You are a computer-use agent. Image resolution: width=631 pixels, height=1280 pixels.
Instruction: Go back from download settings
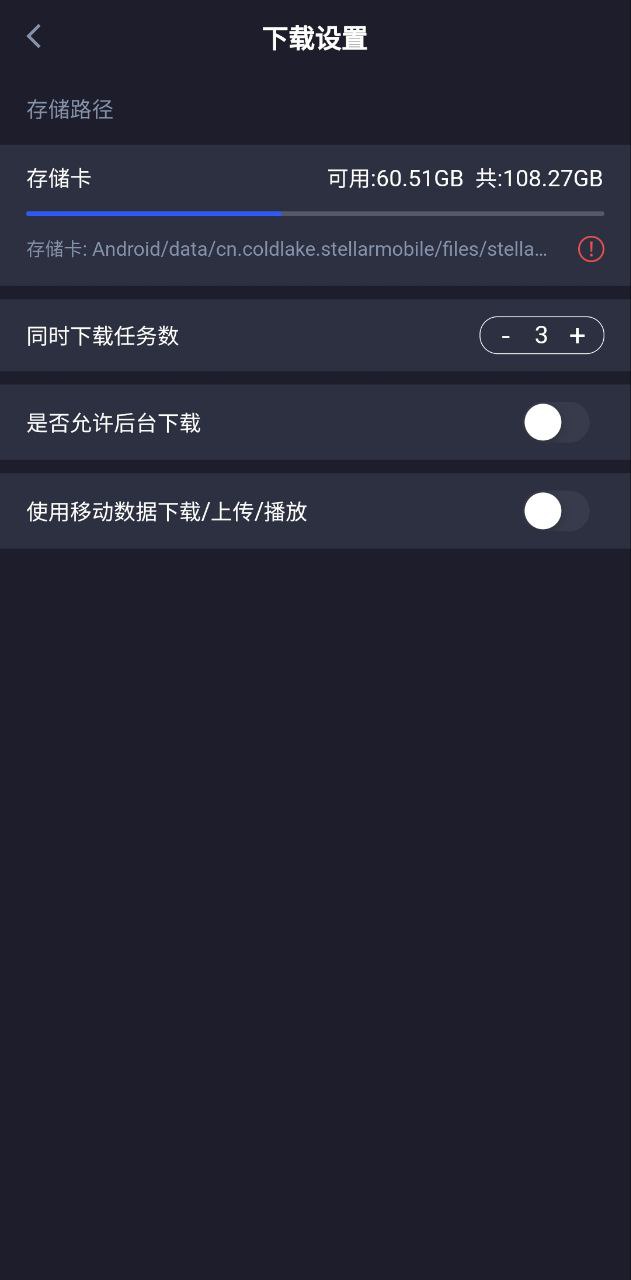click(34, 37)
